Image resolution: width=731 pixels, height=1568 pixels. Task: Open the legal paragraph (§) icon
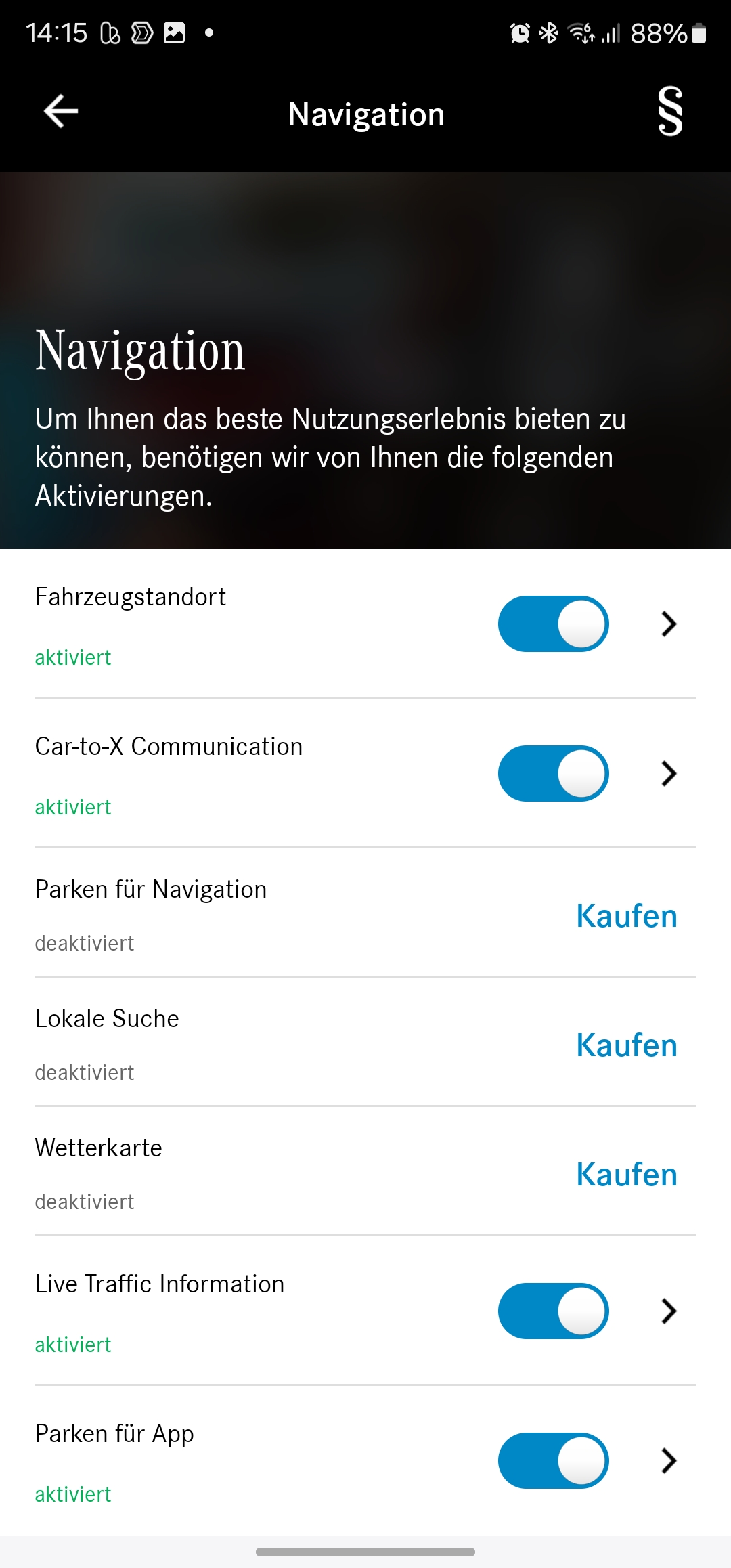tap(670, 112)
